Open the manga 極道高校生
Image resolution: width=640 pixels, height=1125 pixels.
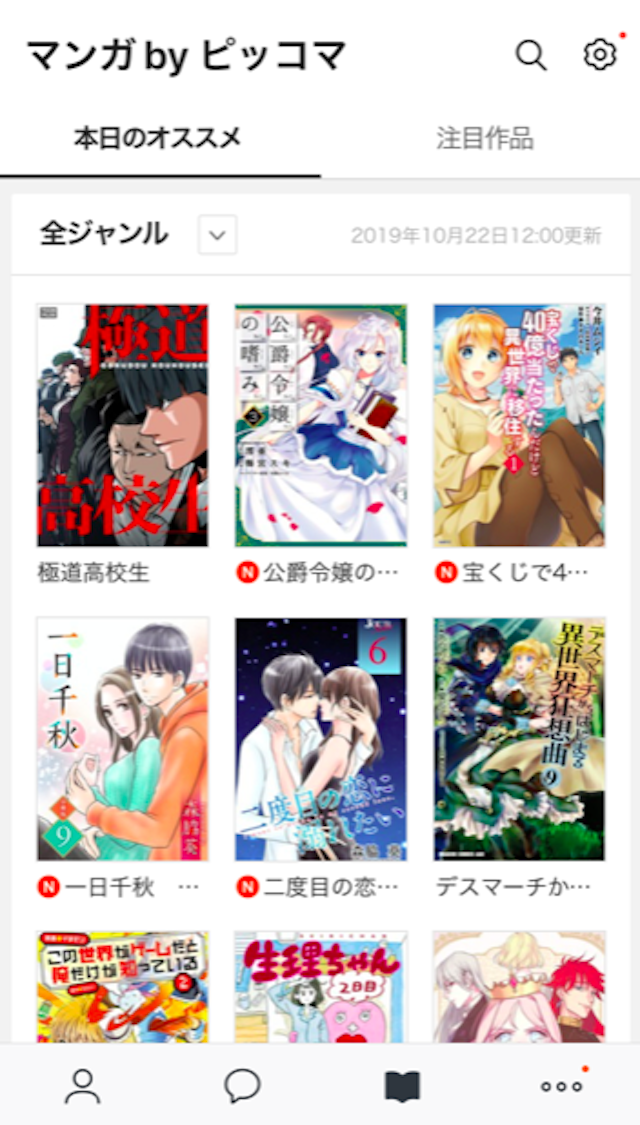(123, 425)
